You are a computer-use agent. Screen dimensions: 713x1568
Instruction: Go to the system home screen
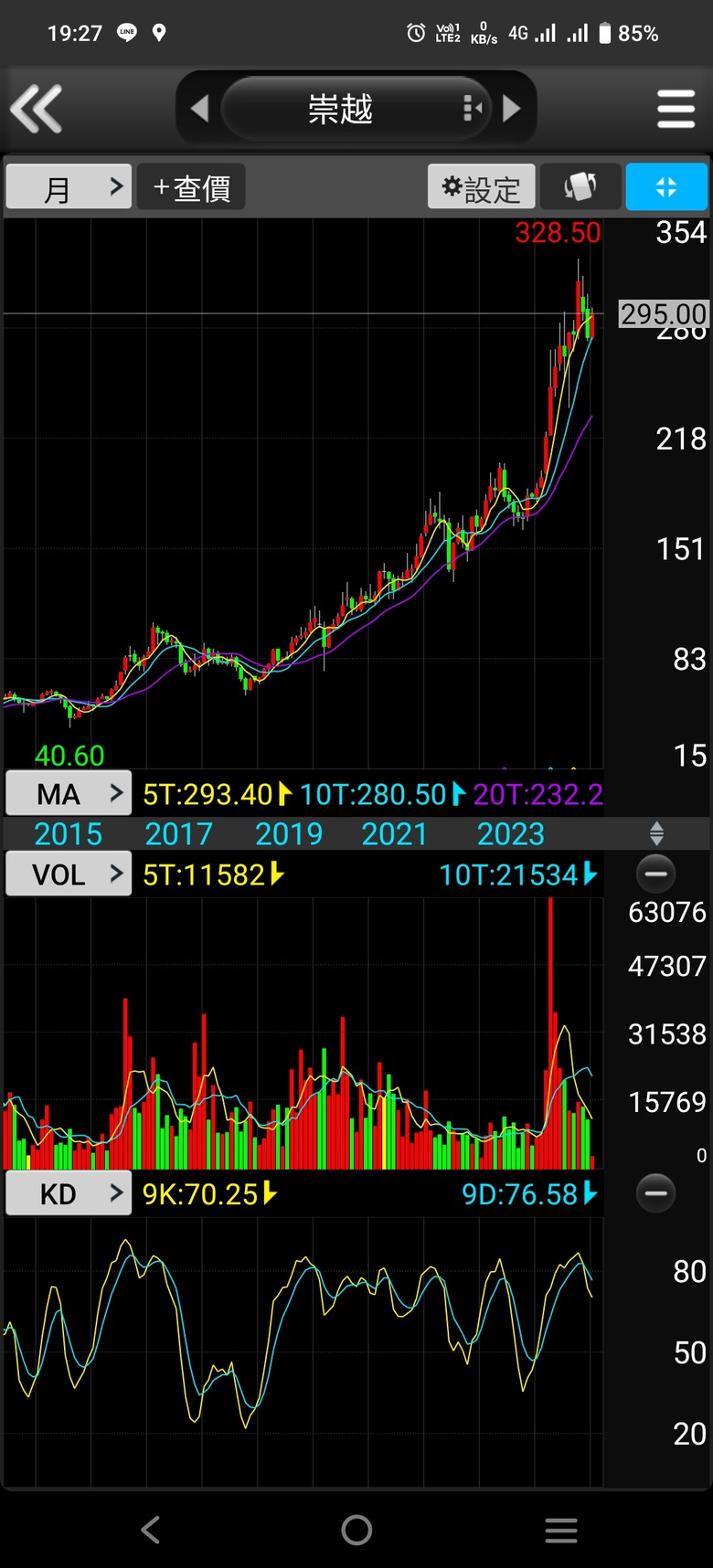356,1530
